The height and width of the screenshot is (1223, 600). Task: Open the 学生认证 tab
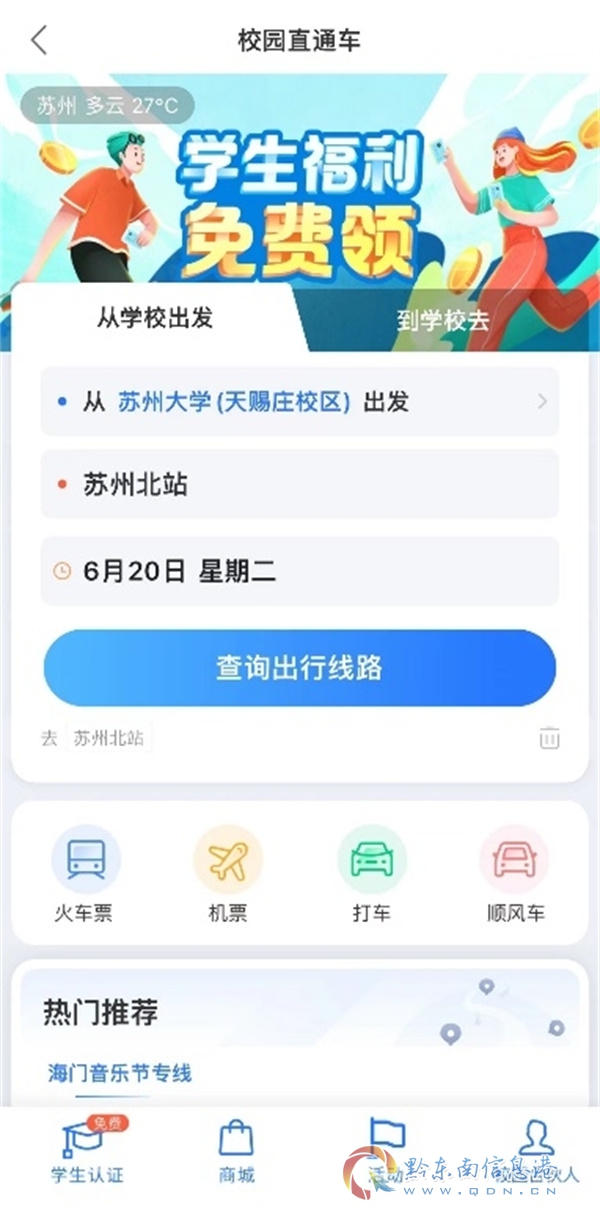tap(88, 1152)
